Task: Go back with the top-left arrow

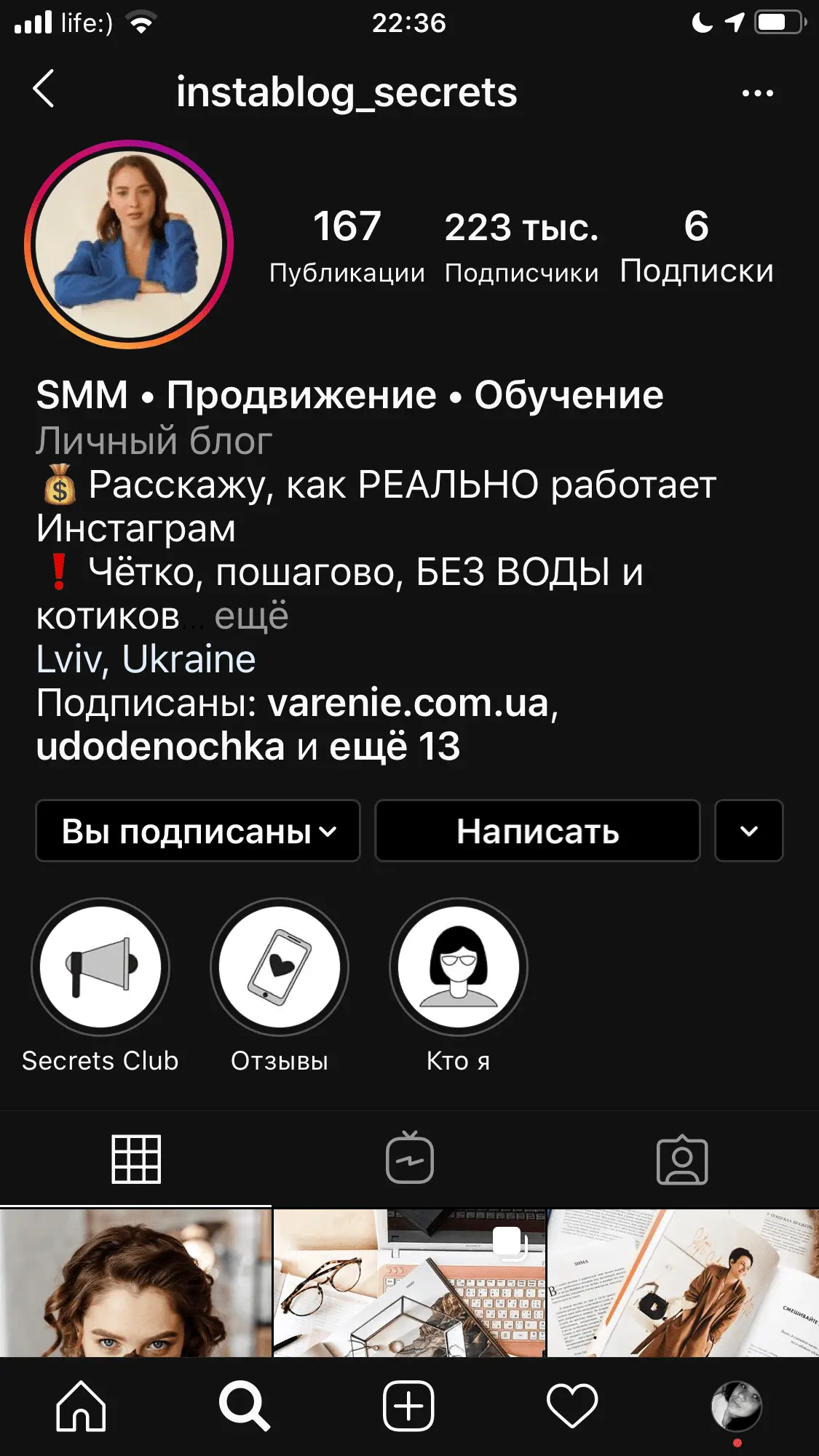Action: [44, 89]
